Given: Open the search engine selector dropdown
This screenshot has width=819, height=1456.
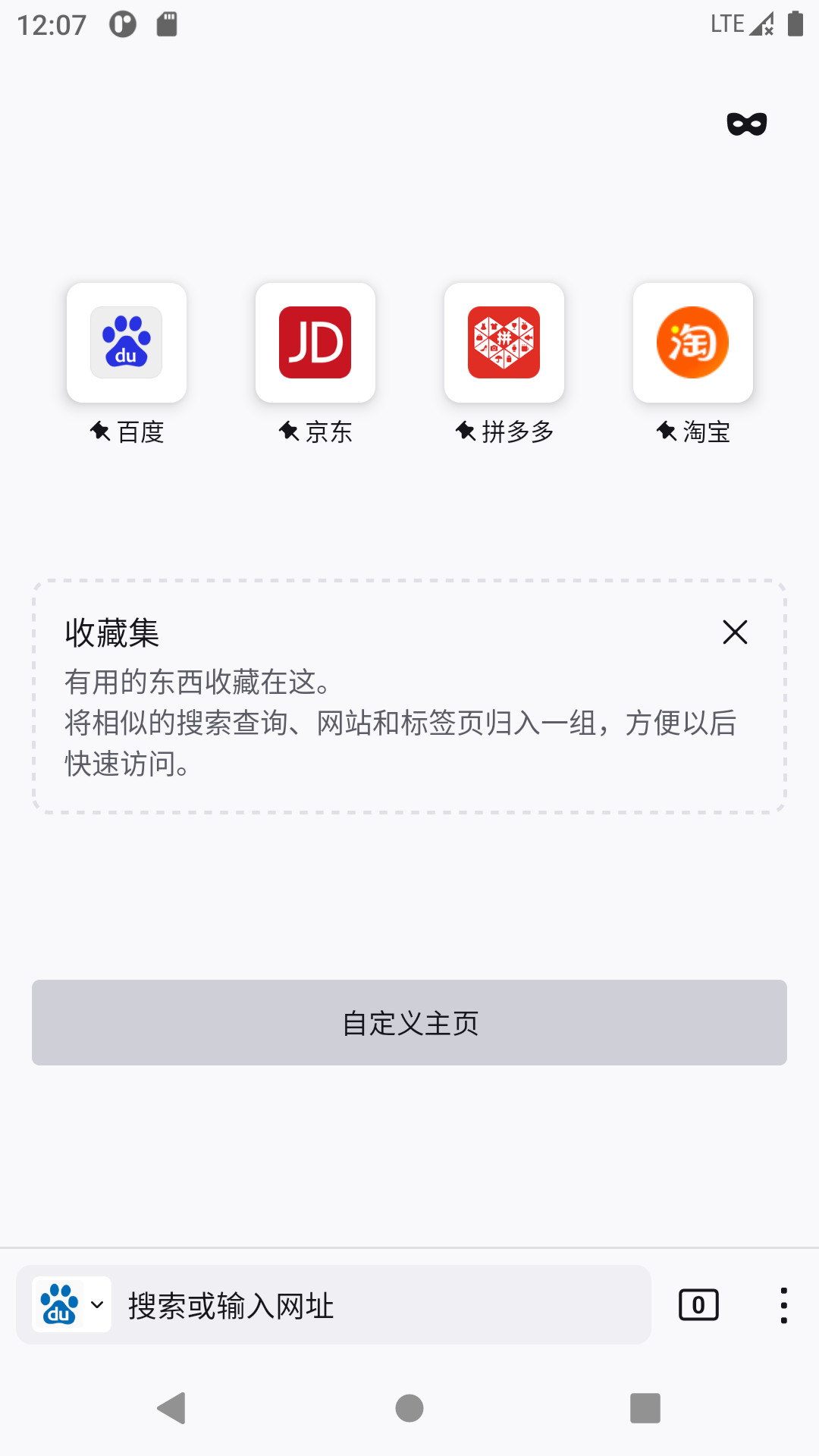Looking at the screenshot, I should (96, 1304).
